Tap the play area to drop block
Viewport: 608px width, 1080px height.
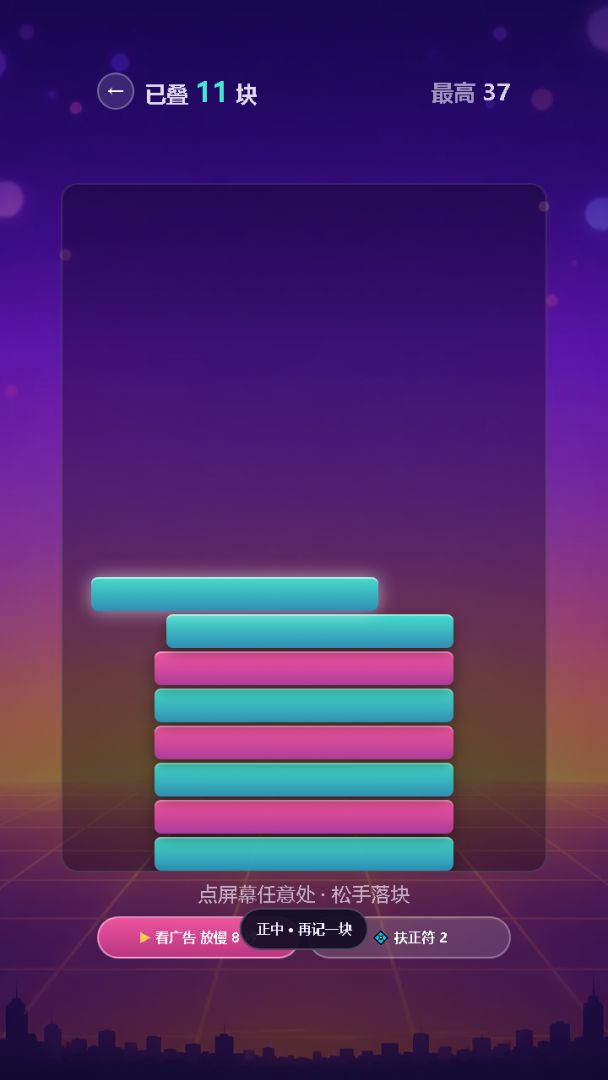tap(304, 527)
